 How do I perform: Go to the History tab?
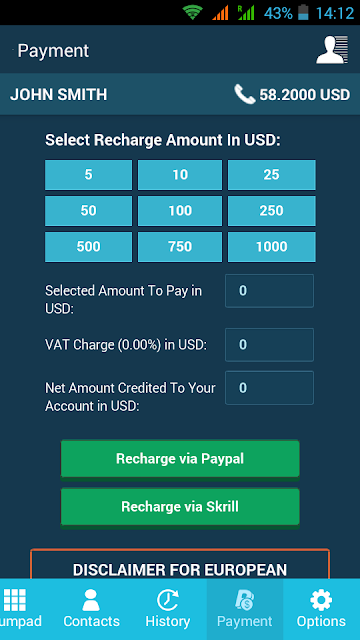point(168,609)
